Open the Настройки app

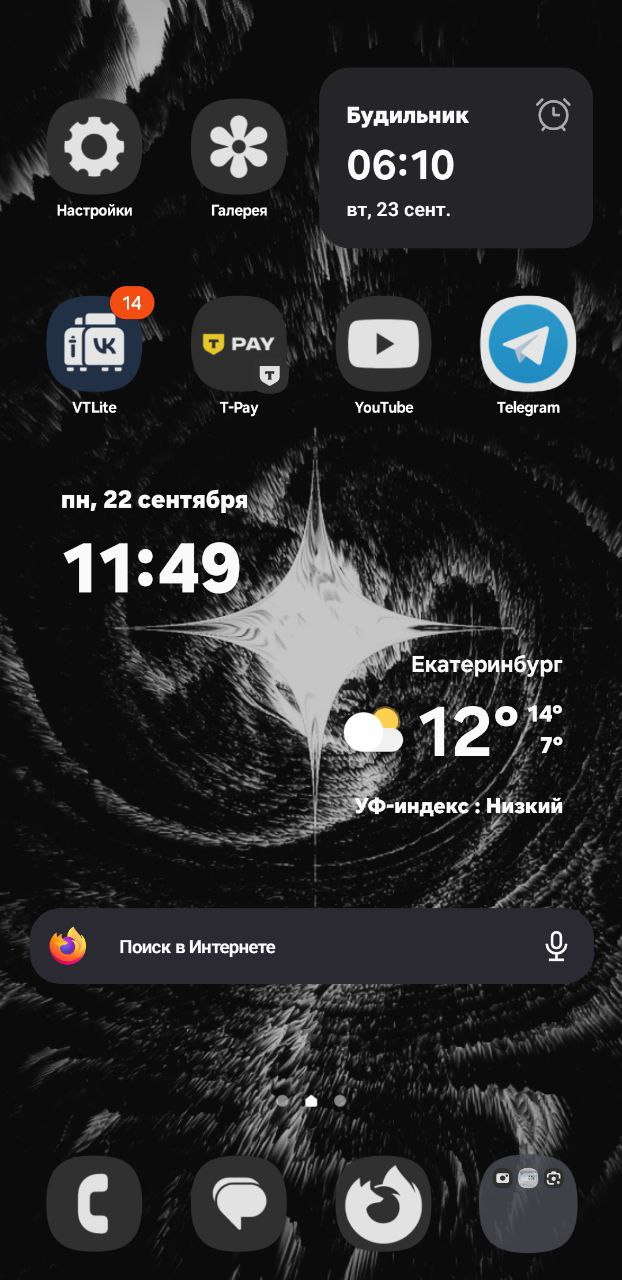(x=94, y=148)
